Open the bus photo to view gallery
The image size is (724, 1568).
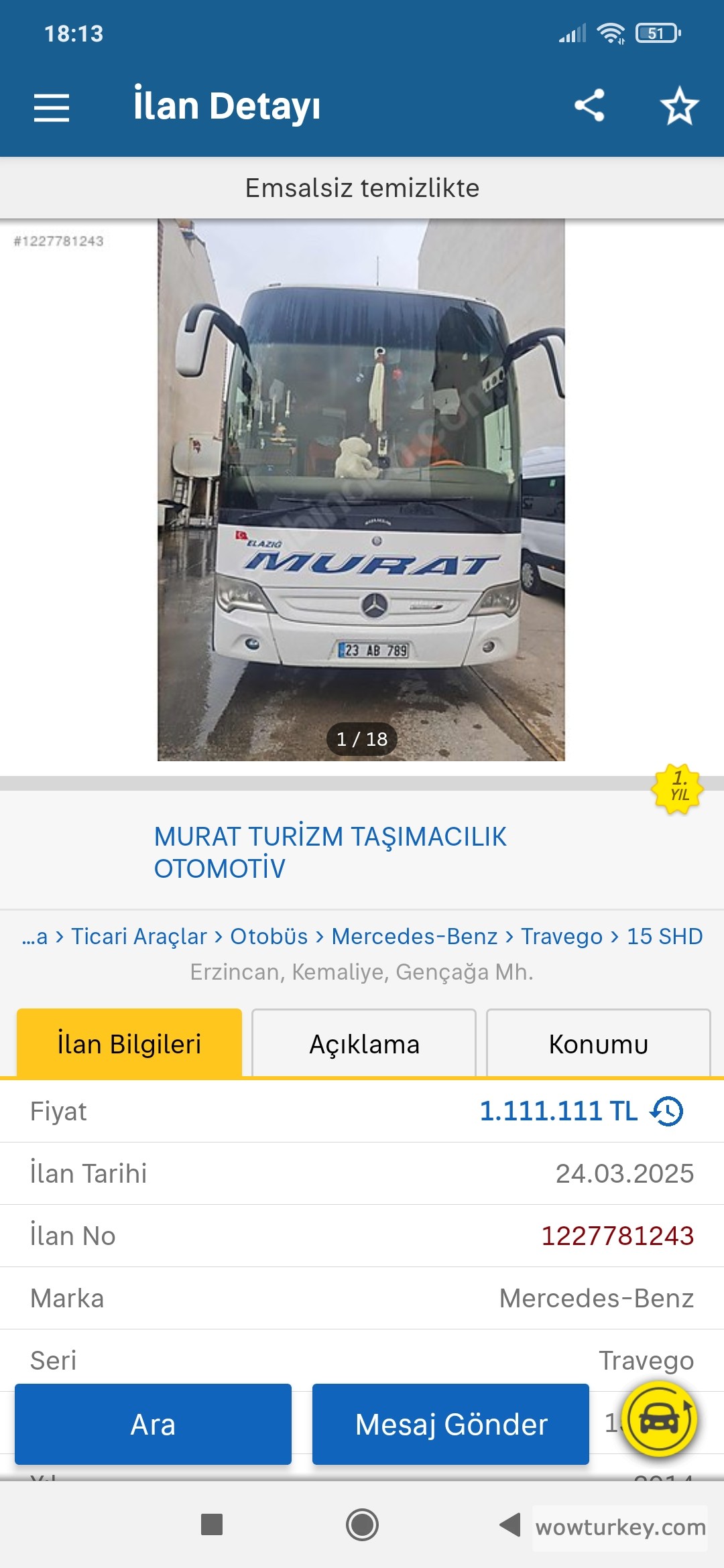(362, 489)
